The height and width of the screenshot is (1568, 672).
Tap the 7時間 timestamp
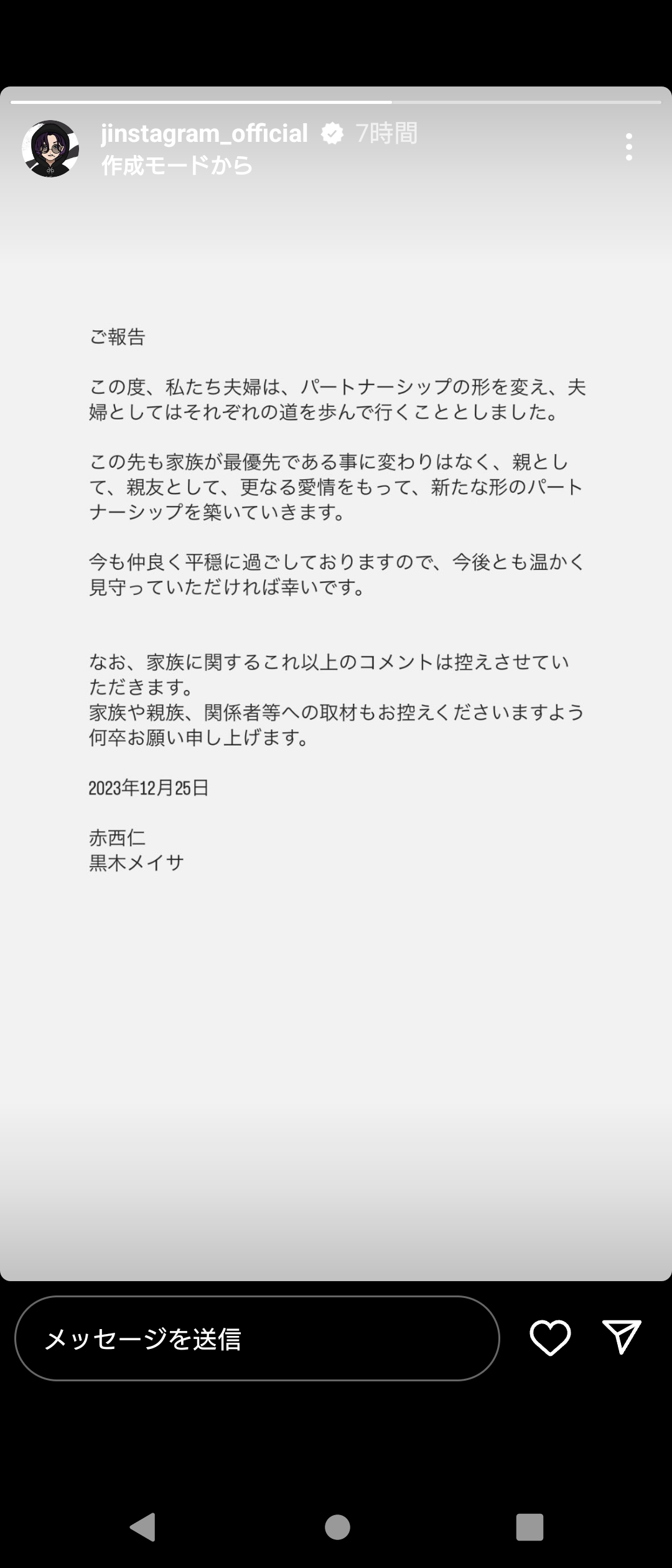pos(386,133)
